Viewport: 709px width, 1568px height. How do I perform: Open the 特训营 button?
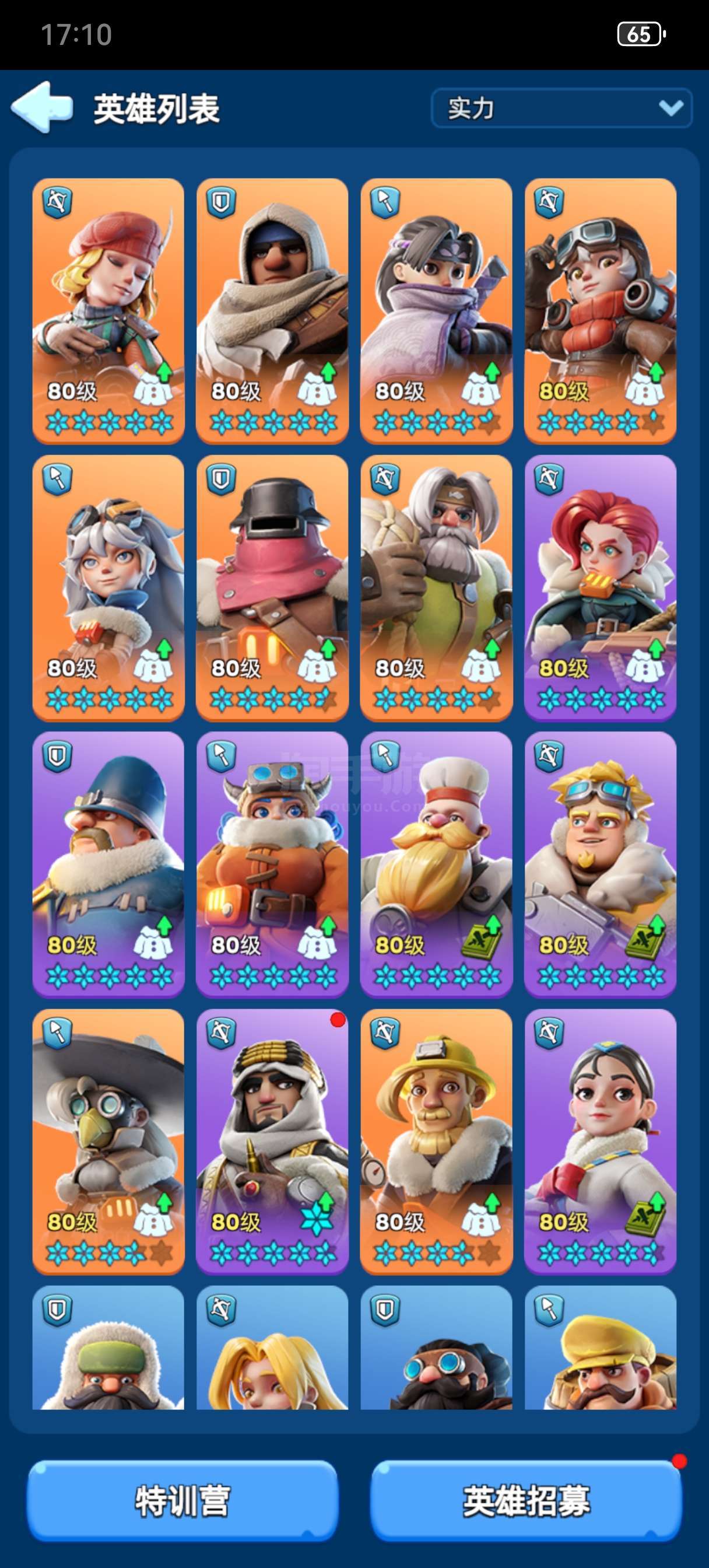click(182, 1500)
